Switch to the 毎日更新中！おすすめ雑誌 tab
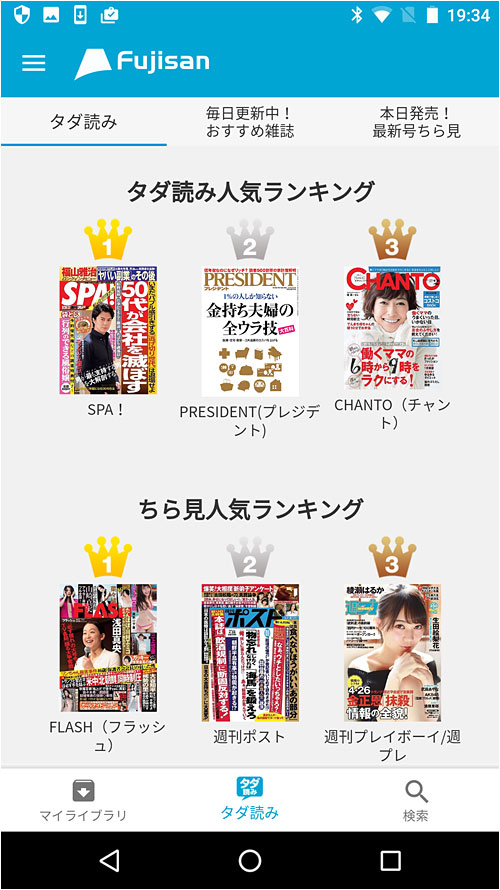Viewport: 500px width, 890px height. pos(250,121)
